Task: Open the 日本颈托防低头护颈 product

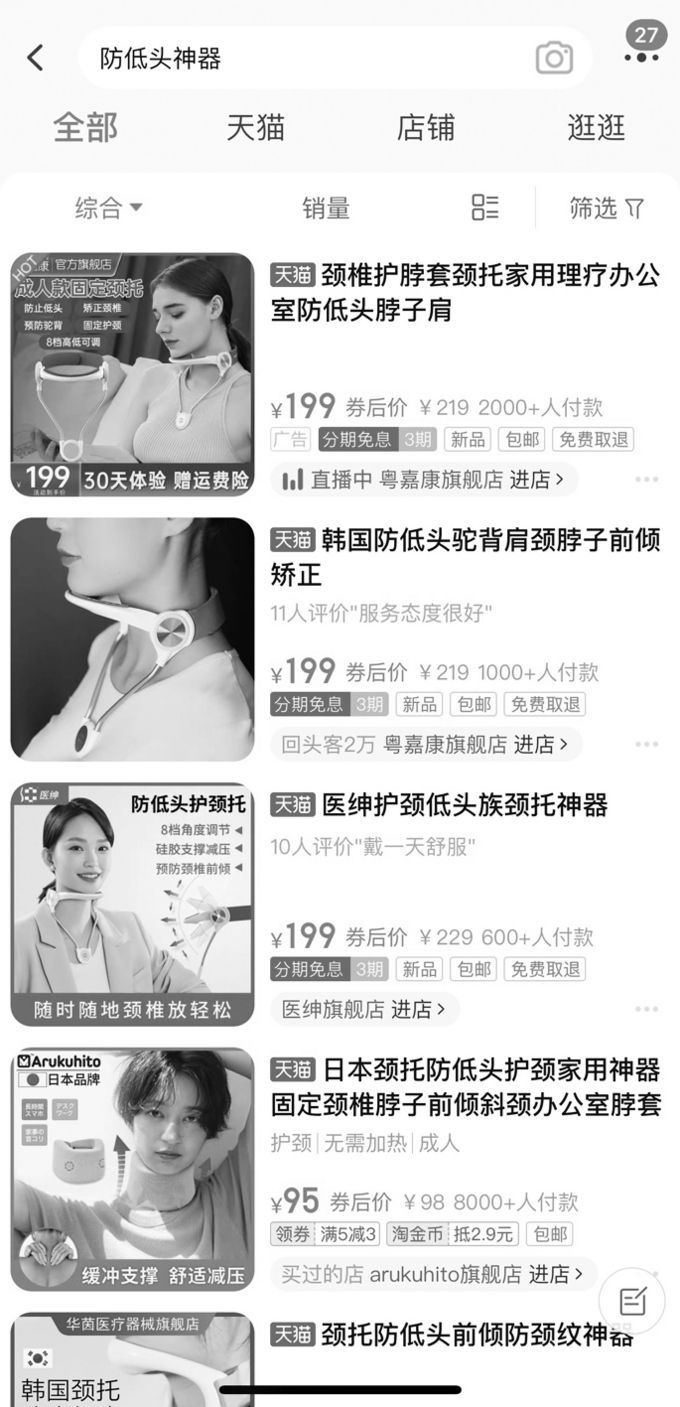Action: (465, 1087)
